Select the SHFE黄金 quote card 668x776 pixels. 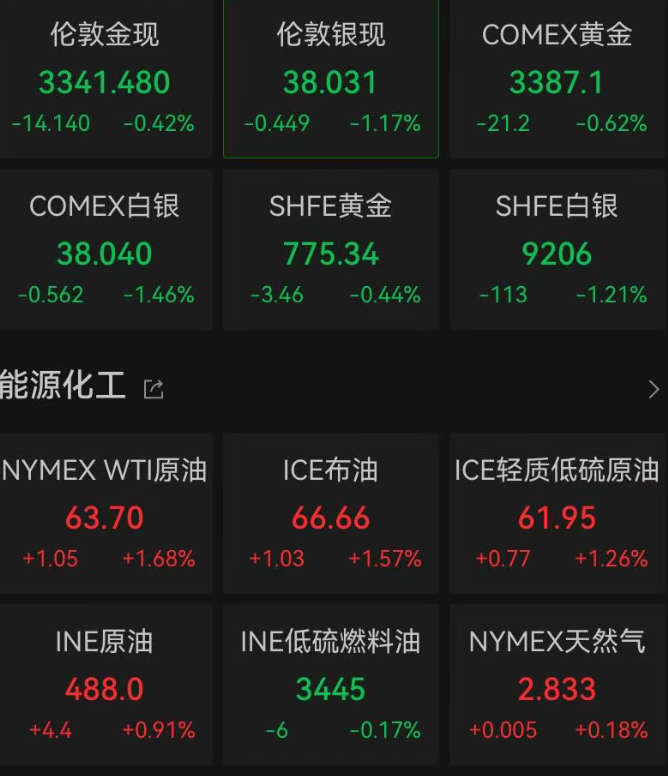click(331, 250)
